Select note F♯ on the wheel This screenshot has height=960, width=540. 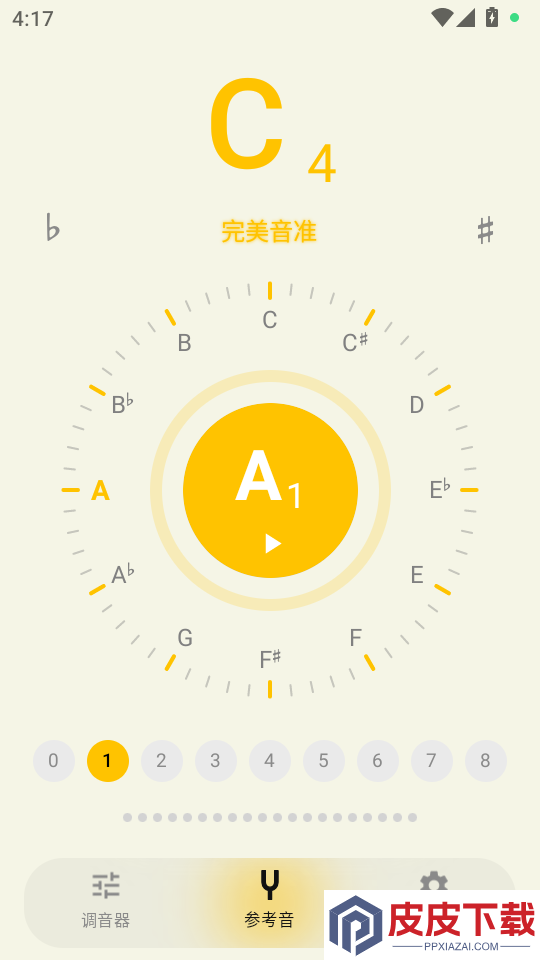tap(270, 659)
